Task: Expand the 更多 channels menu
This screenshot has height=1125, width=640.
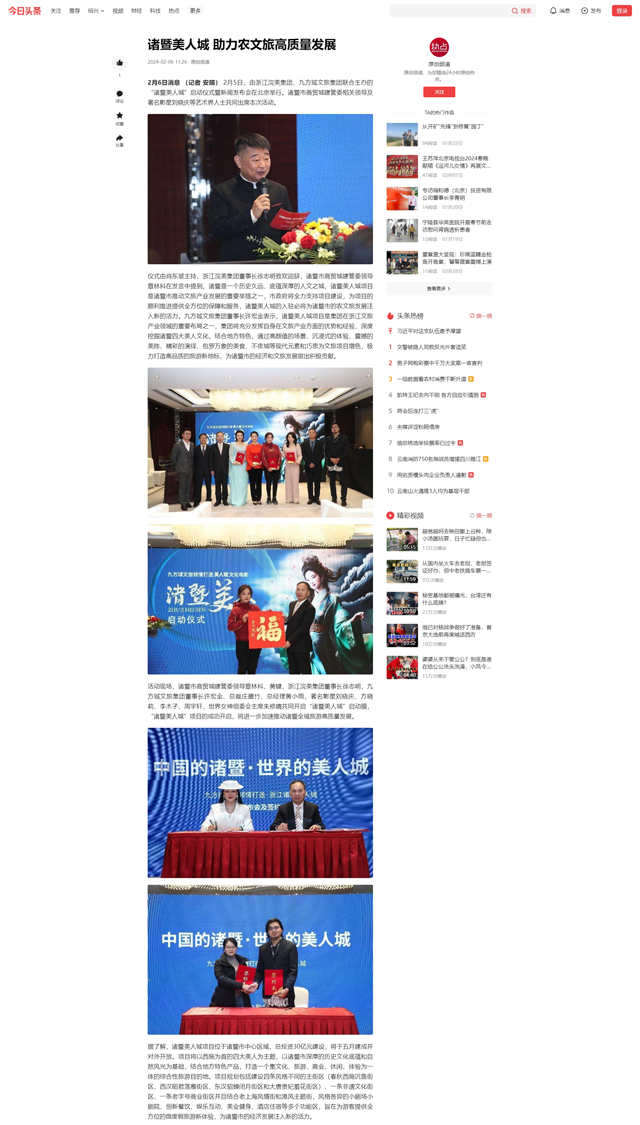Action: point(195,11)
